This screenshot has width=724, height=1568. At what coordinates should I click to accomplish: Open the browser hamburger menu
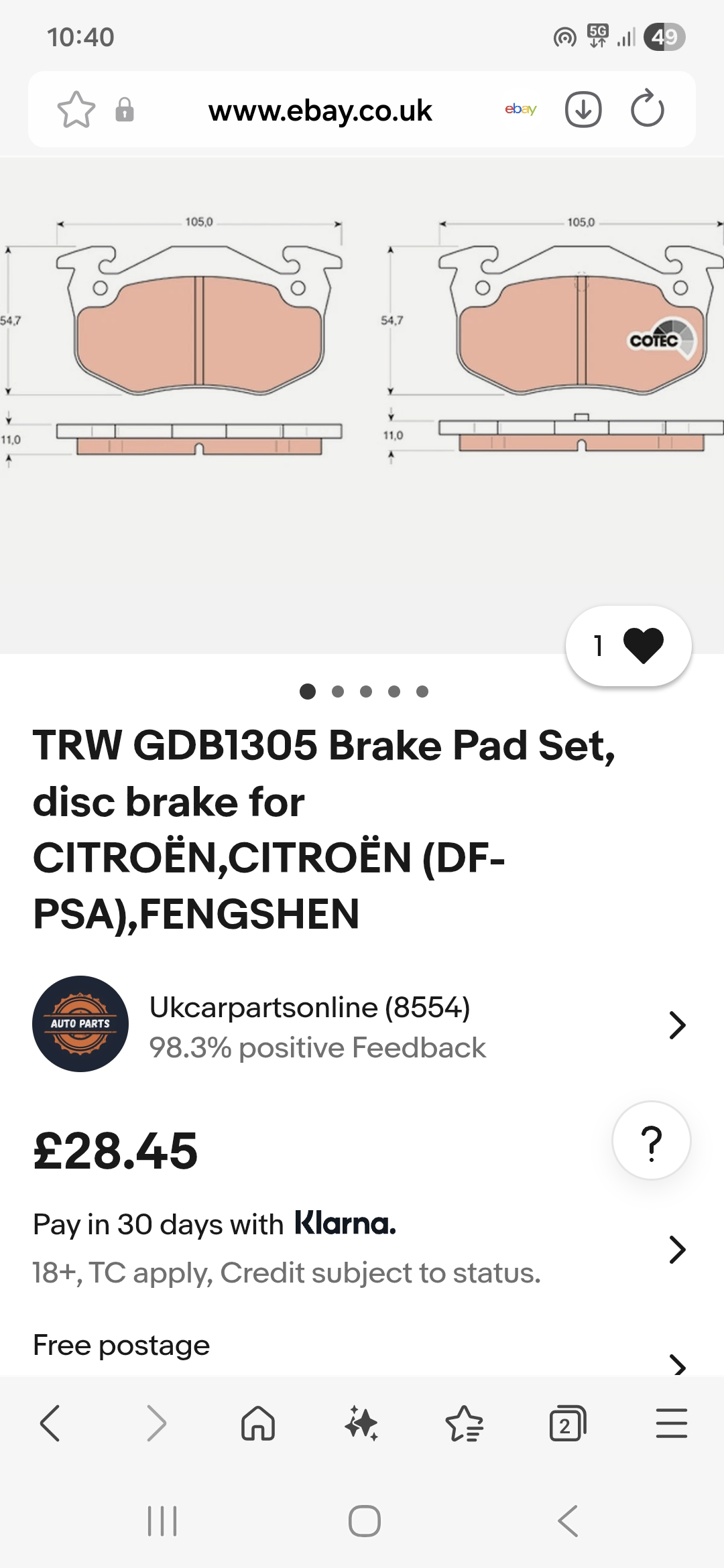pos(671,1423)
